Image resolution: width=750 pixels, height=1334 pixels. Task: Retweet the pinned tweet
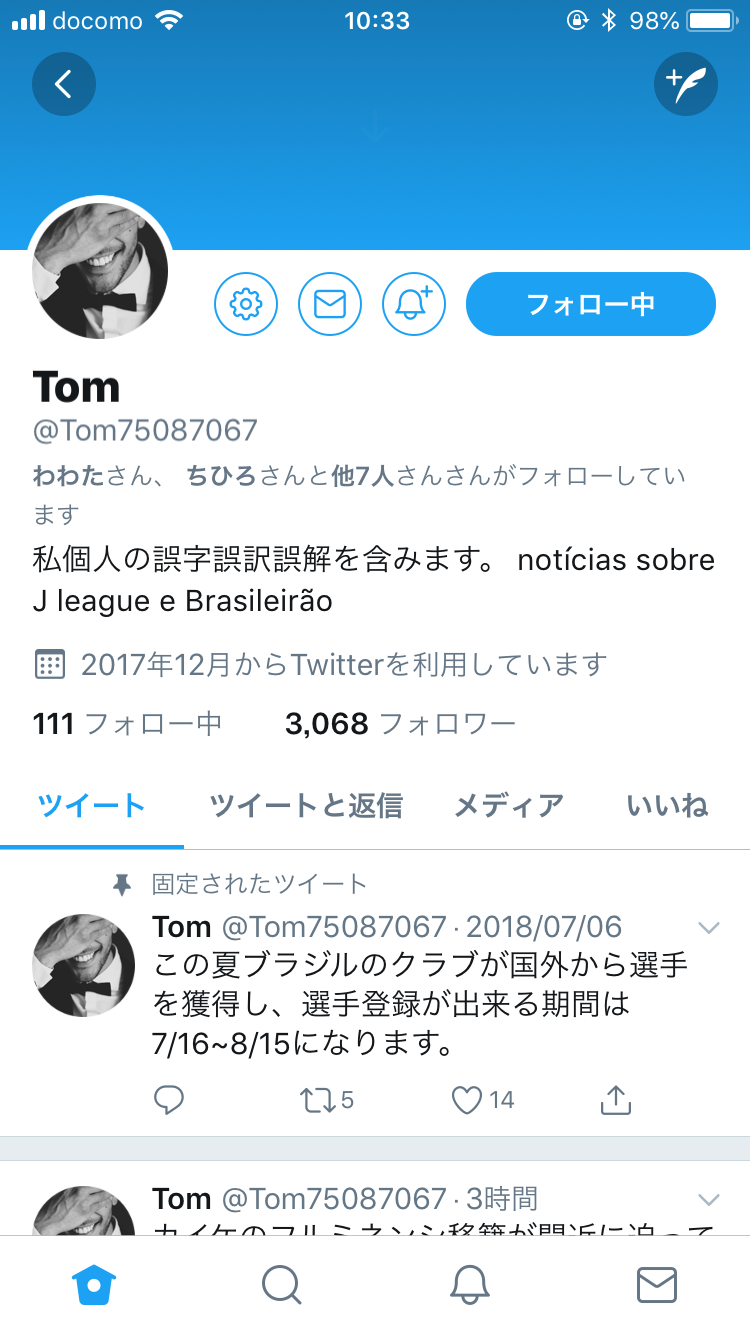click(327, 1101)
